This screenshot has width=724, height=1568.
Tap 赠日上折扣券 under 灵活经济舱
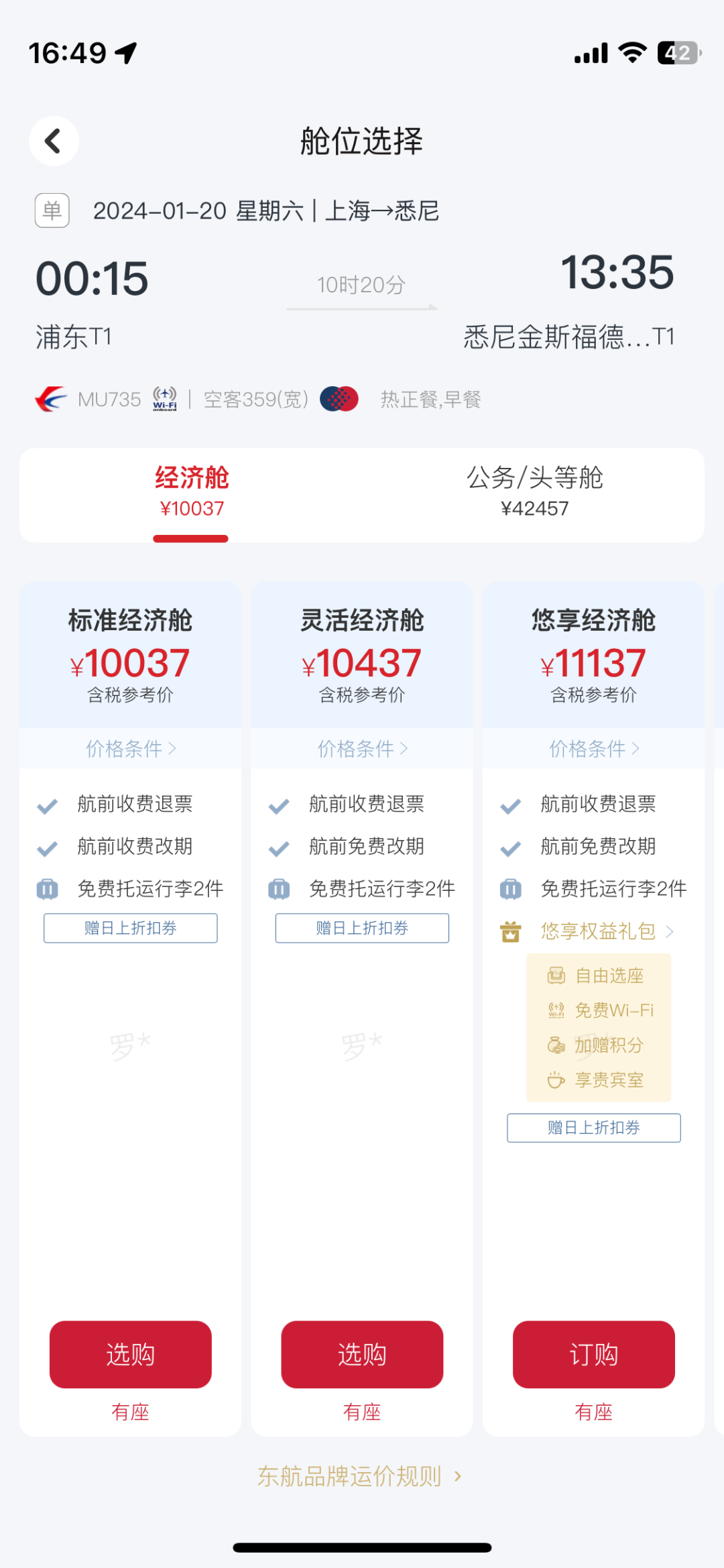pyautogui.click(x=362, y=928)
